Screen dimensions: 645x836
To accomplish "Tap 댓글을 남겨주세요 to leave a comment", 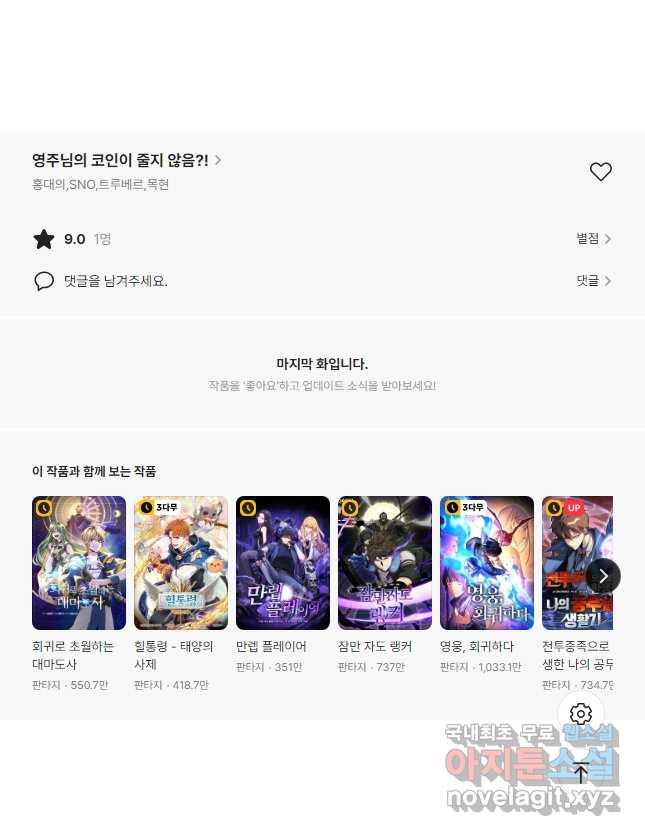I will click(x=115, y=281).
